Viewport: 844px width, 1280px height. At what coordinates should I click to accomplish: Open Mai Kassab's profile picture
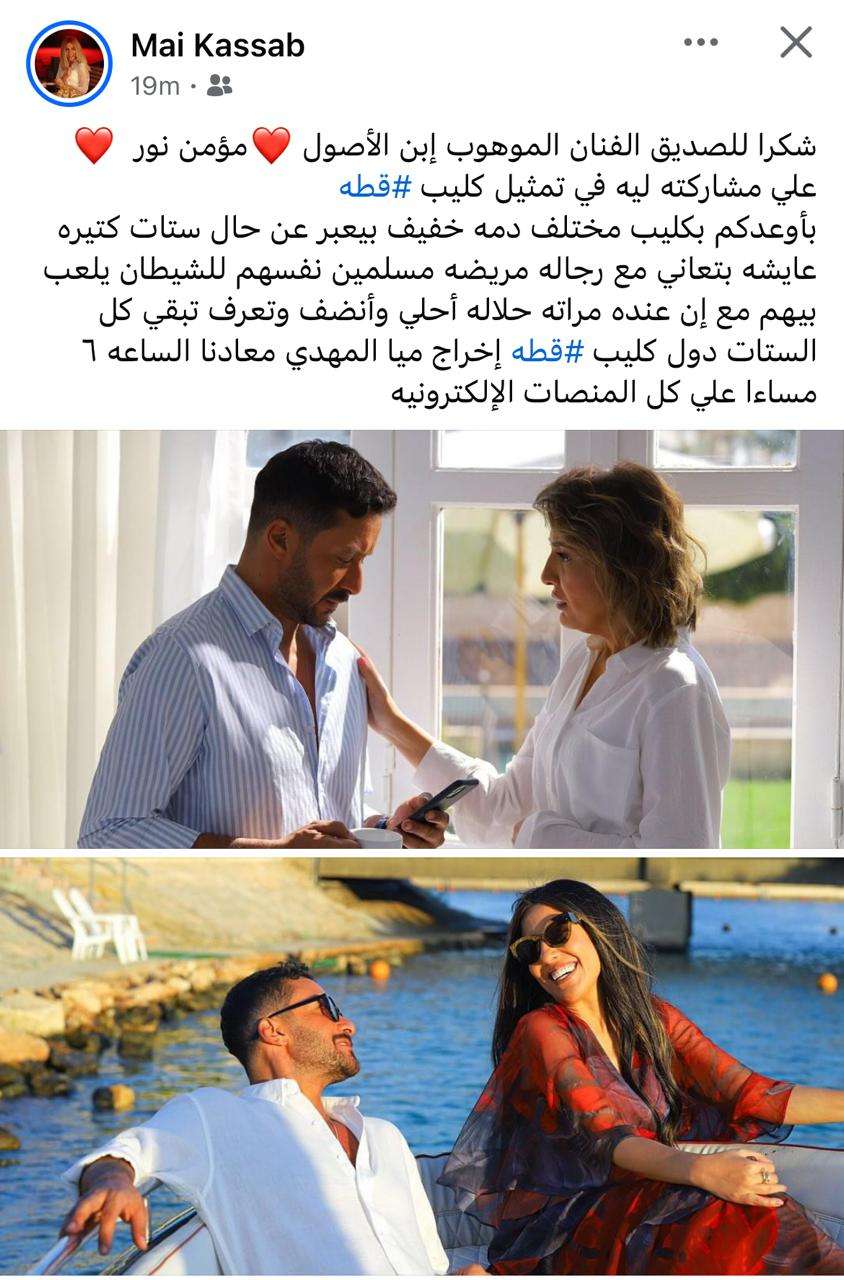tap(69, 63)
